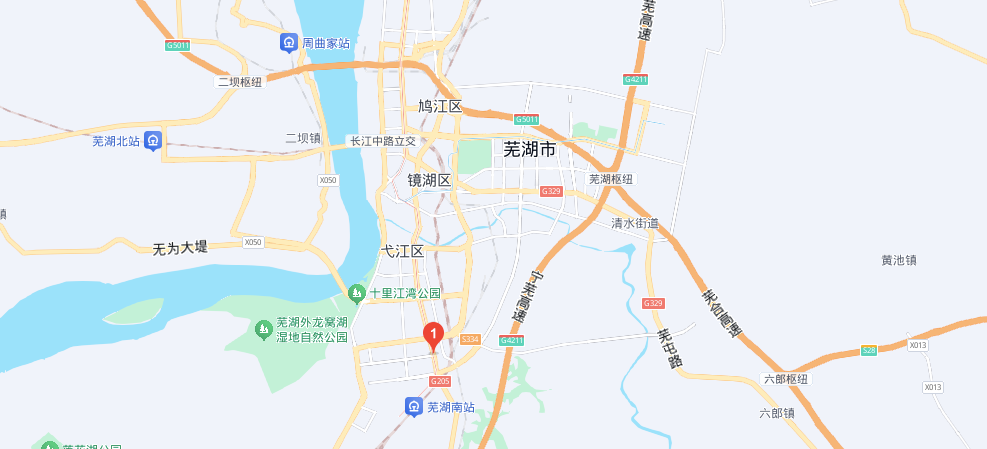Open the 周曲家站 station point
987x449 pixels.
(288, 43)
